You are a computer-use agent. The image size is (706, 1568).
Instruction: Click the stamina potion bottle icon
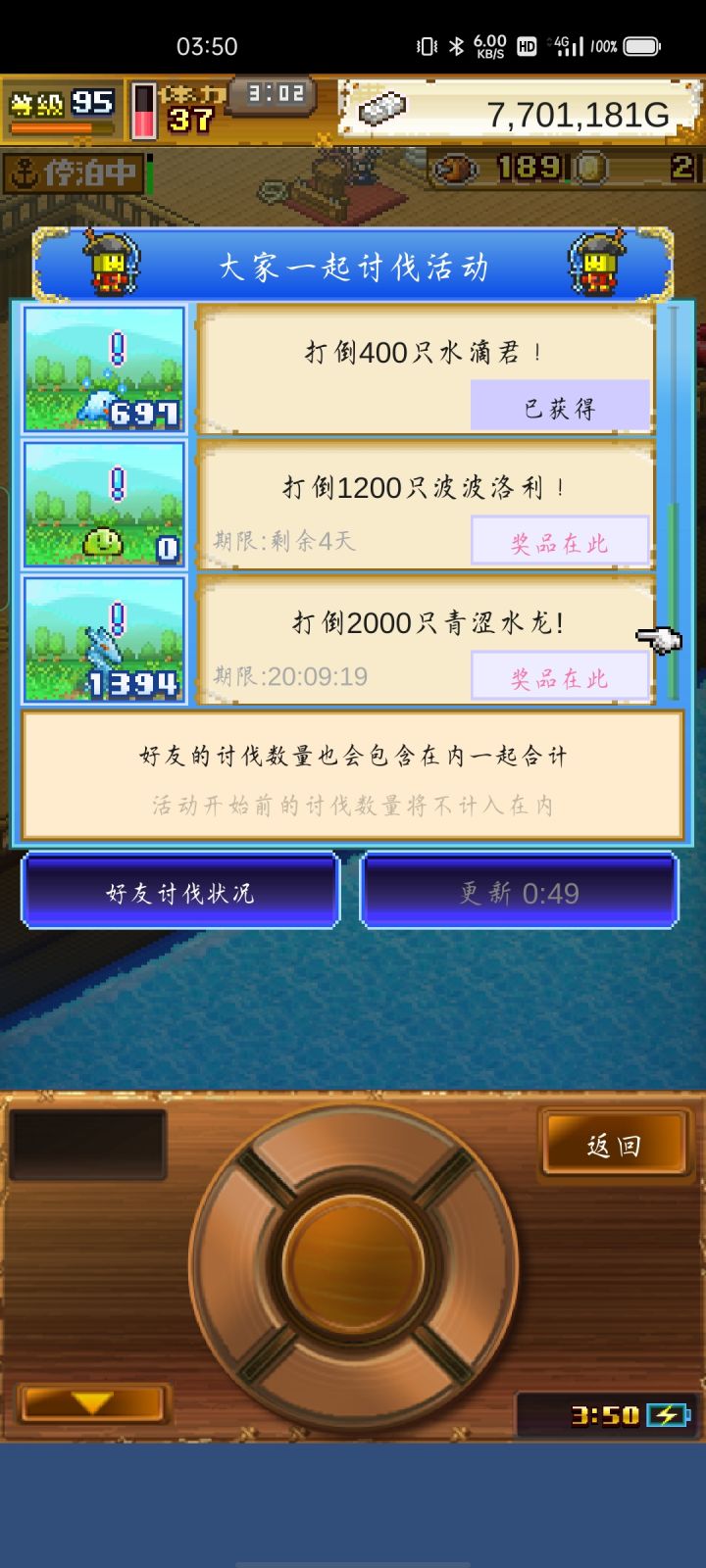[143, 108]
